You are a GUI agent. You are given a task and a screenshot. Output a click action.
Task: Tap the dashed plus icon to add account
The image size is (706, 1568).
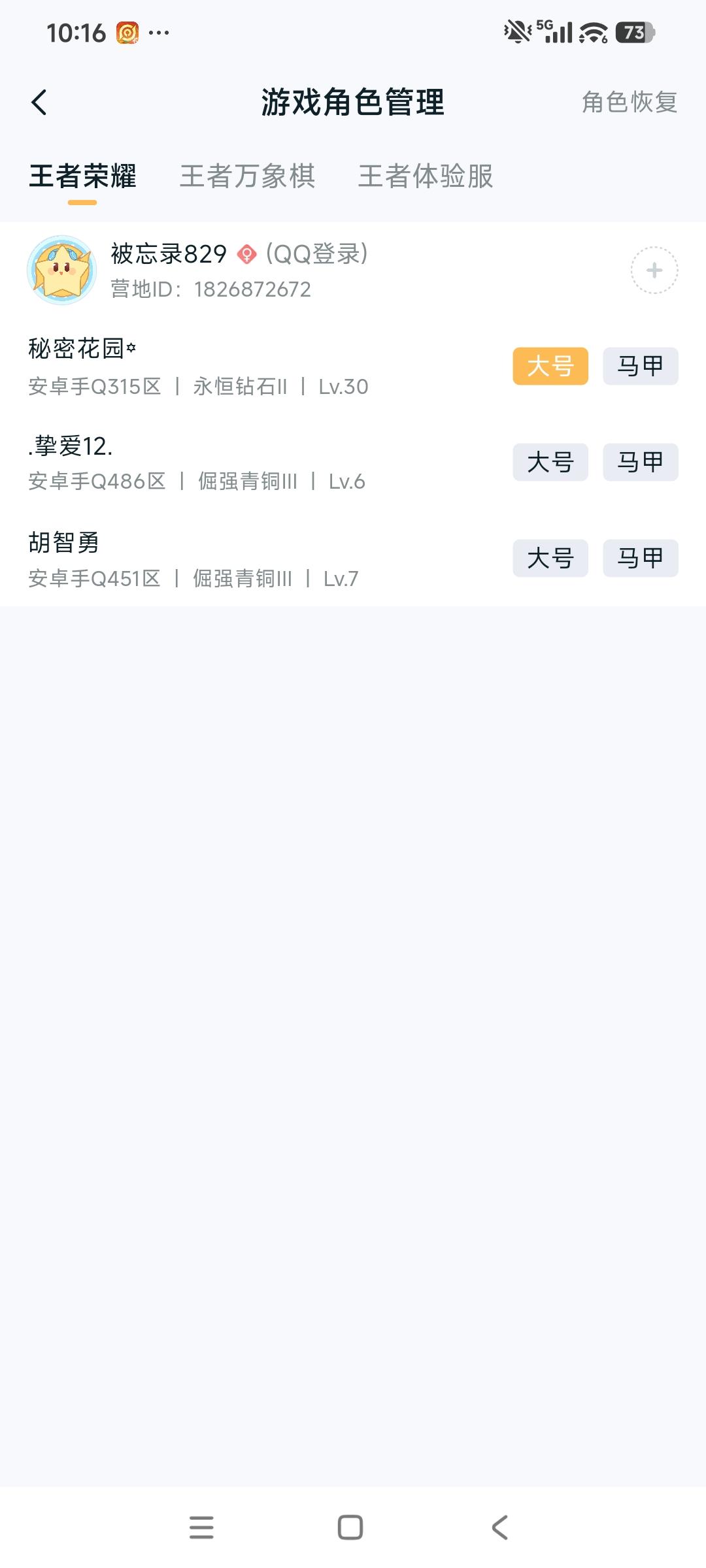point(653,270)
